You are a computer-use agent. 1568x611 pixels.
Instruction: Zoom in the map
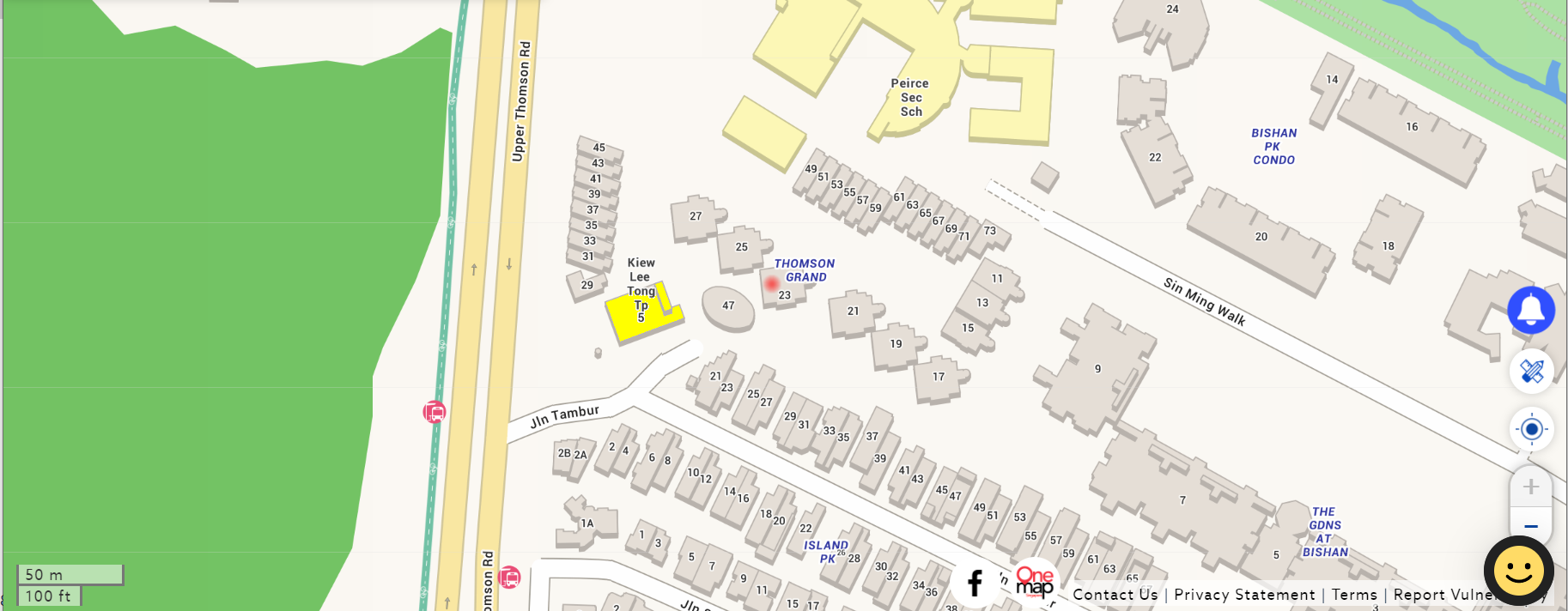pos(1530,487)
